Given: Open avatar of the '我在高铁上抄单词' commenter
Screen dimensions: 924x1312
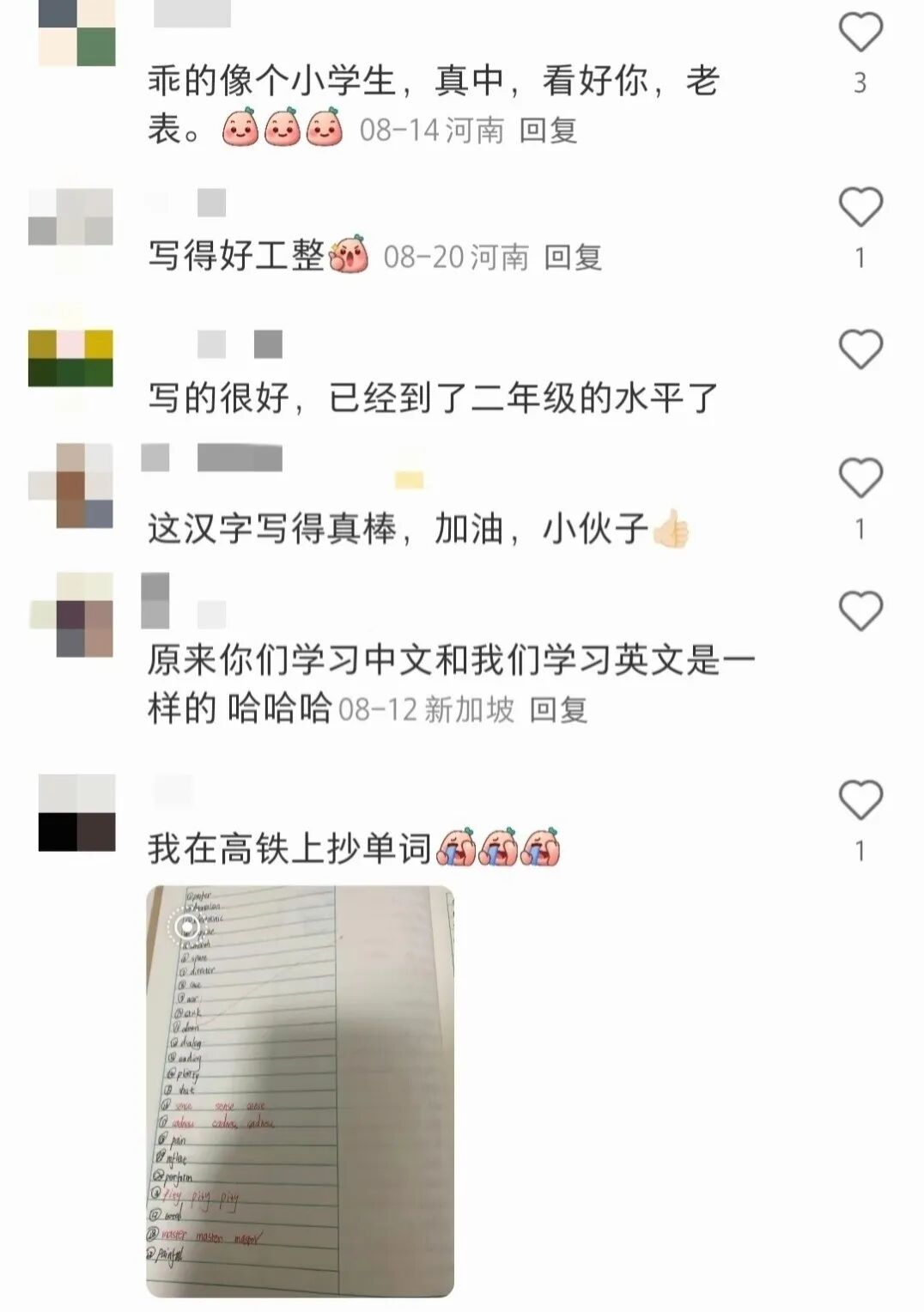Looking at the screenshot, I should (x=76, y=813).
